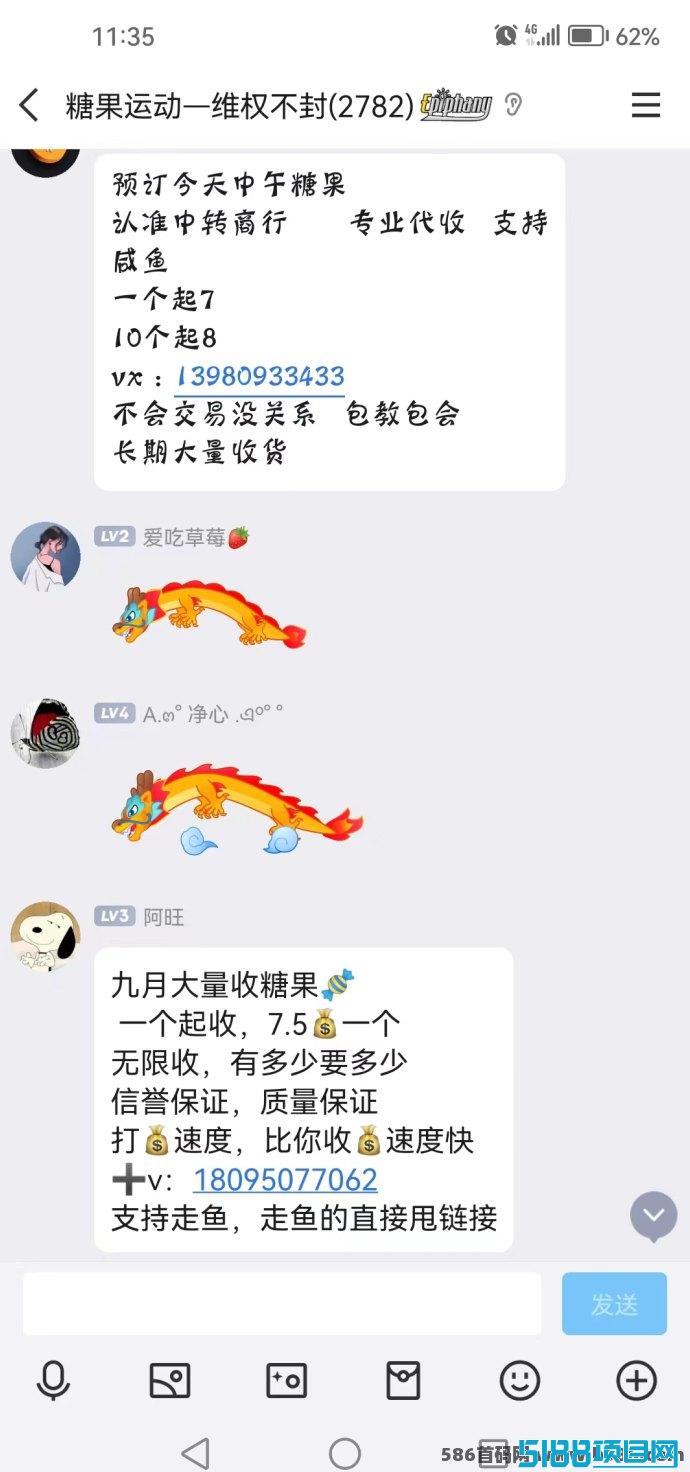Open the group menu with three lines

click(646, 105)
